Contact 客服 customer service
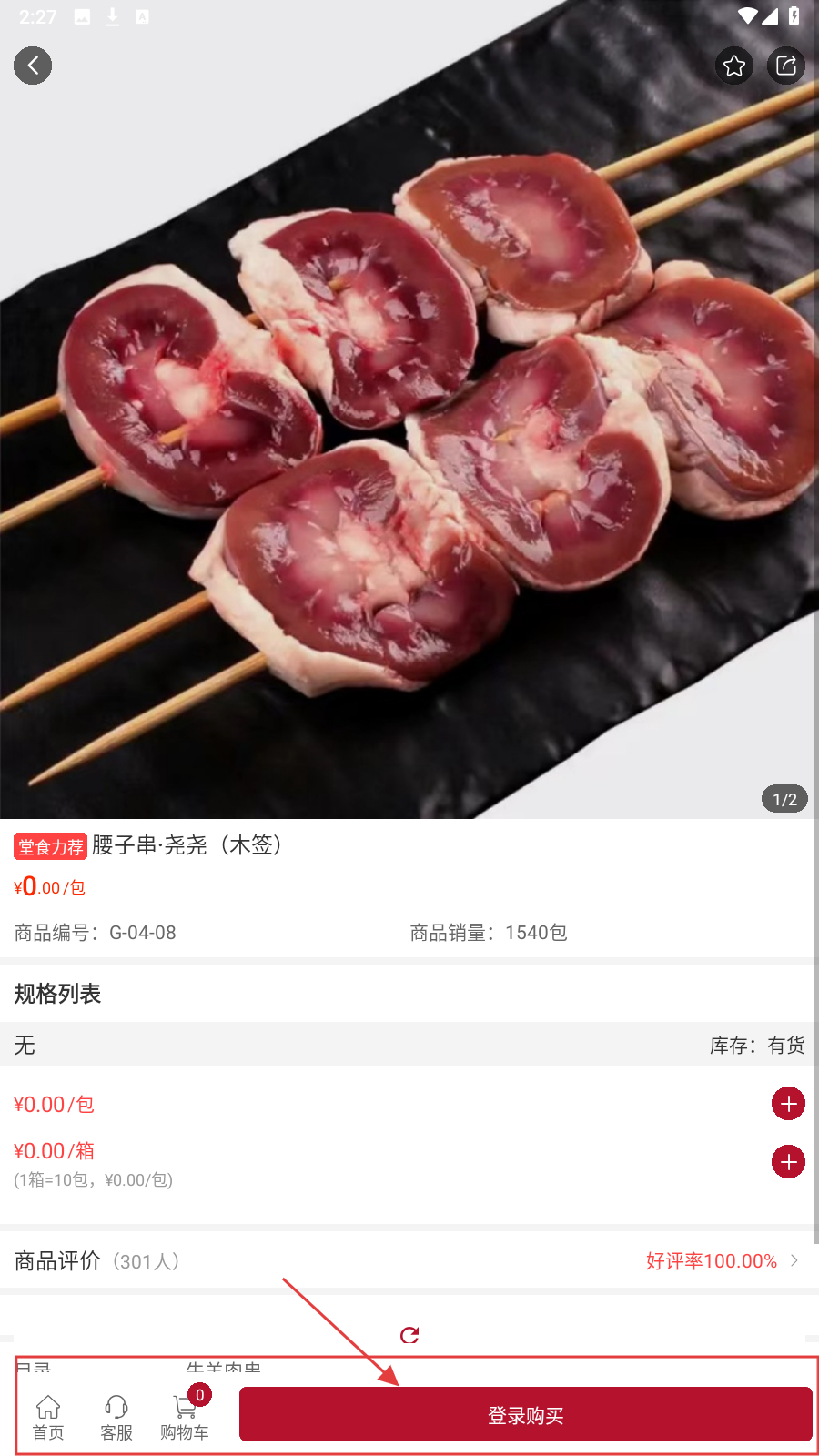The width and height of the screenshot is (819, 1456). pyautogui.click(x=116, y=1418)
